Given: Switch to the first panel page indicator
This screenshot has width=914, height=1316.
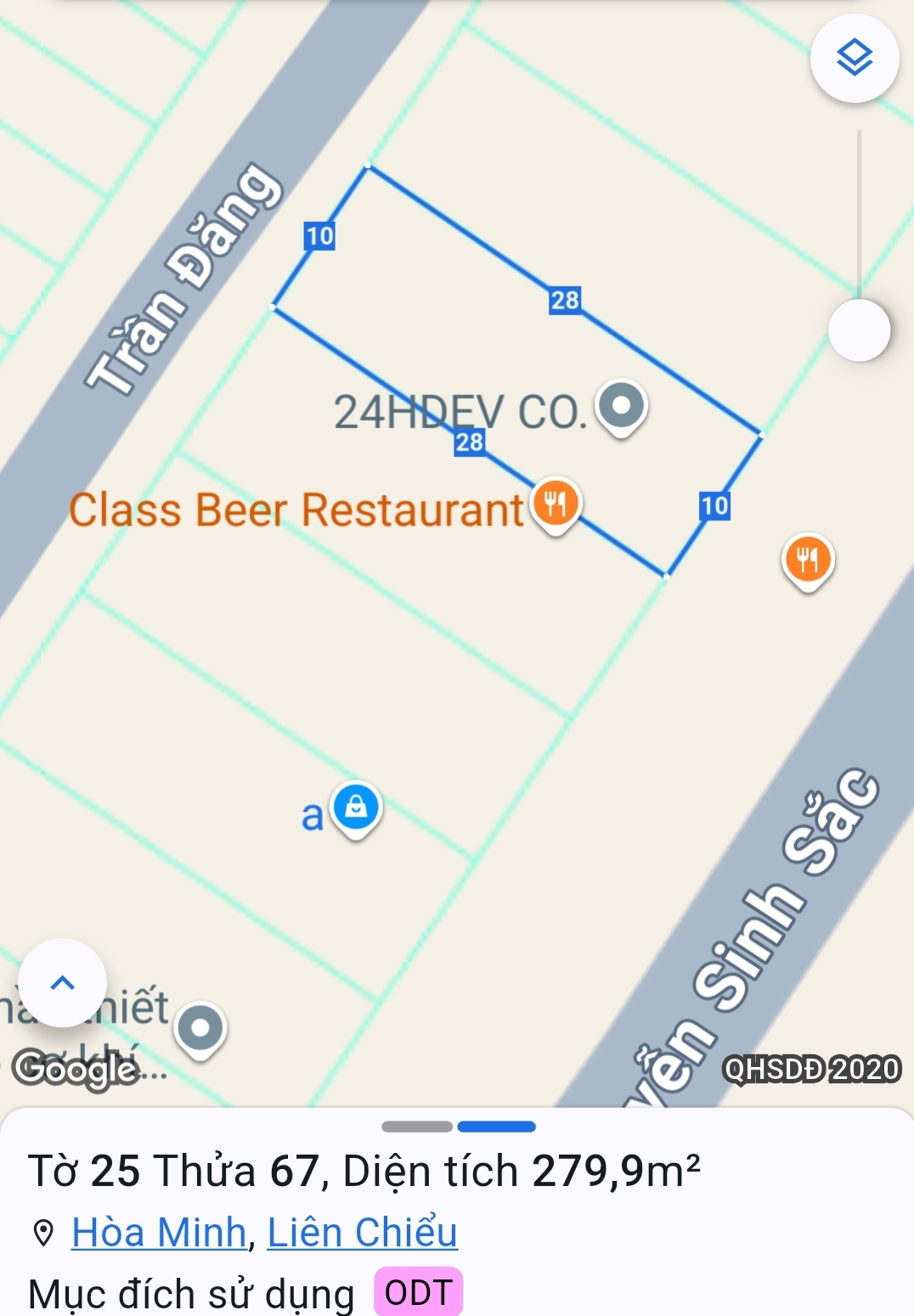Looking at the screenshot, I should pos(417,1127).
